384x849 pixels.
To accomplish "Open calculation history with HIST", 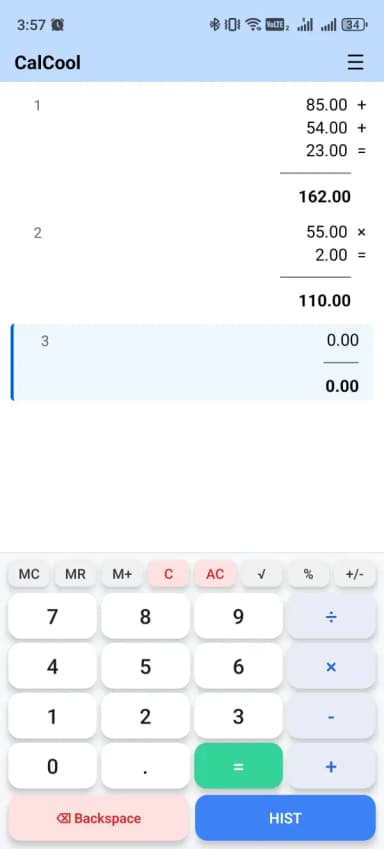I will click(285, 818).
